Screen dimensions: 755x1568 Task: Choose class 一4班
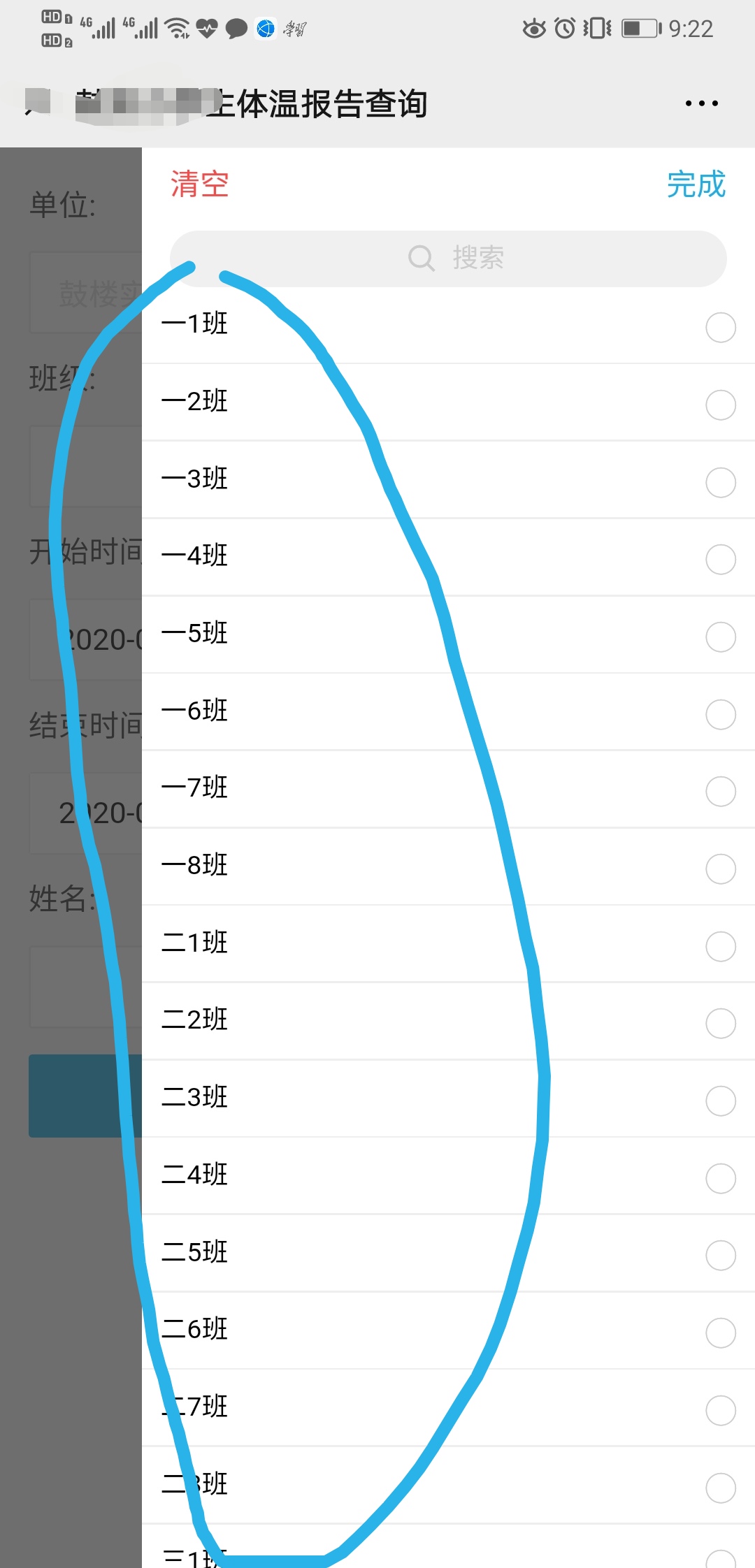pos(448,557)
